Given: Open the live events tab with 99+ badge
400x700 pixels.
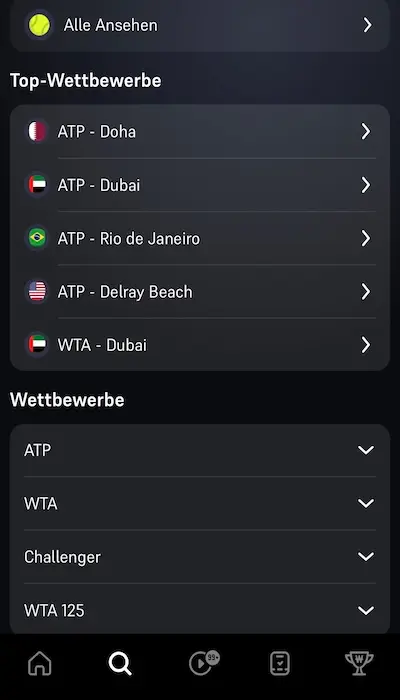Looking at the screenshot, I should click(x=204, y=662).
